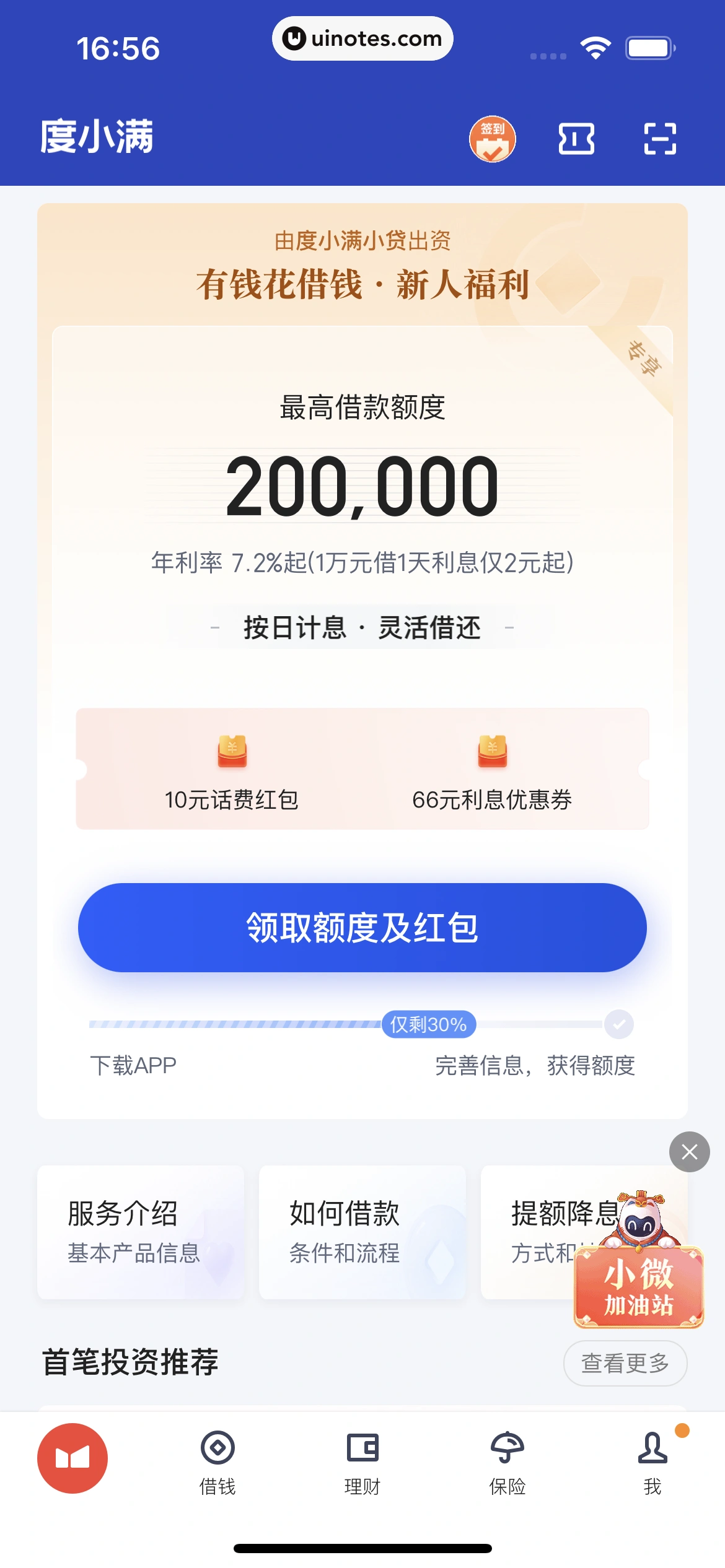Image resolution: width=725 pixels, height=1568 pixels.
Task: Tap the 保险 umbrella icon
Action: (x=507, y=1448)
